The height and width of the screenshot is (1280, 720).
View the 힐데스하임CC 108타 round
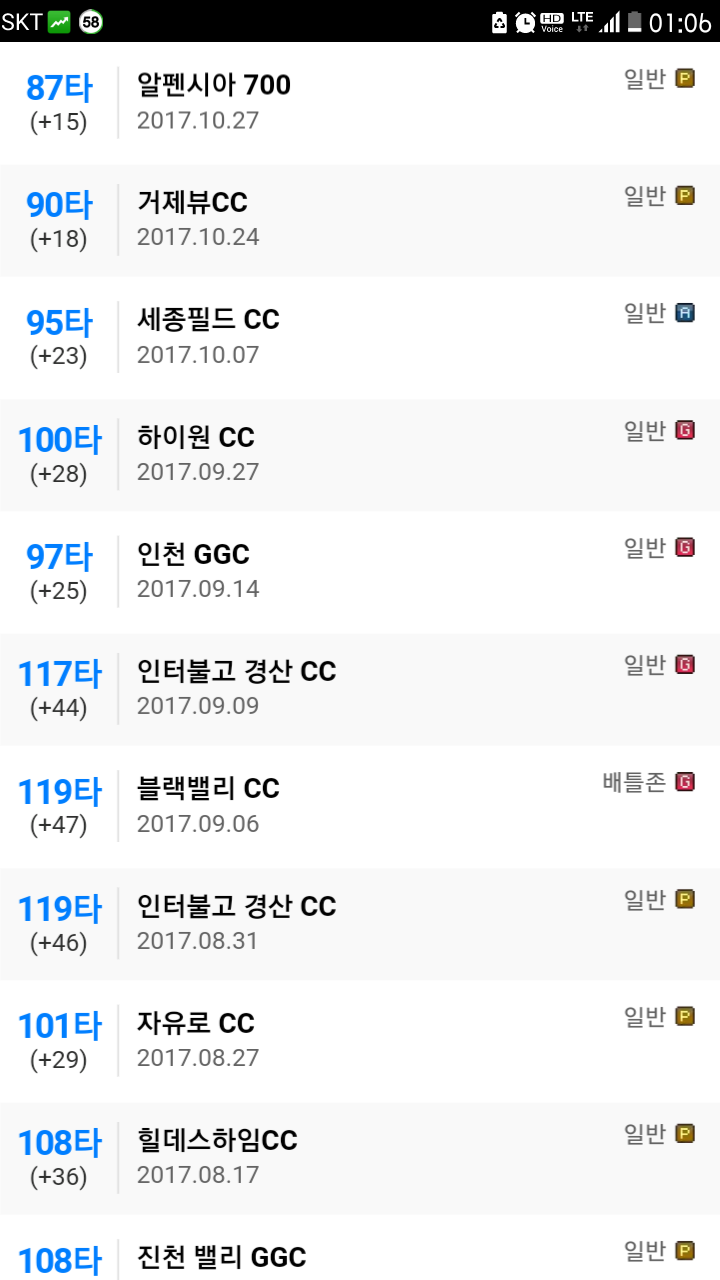click(x=360, y=1157)
